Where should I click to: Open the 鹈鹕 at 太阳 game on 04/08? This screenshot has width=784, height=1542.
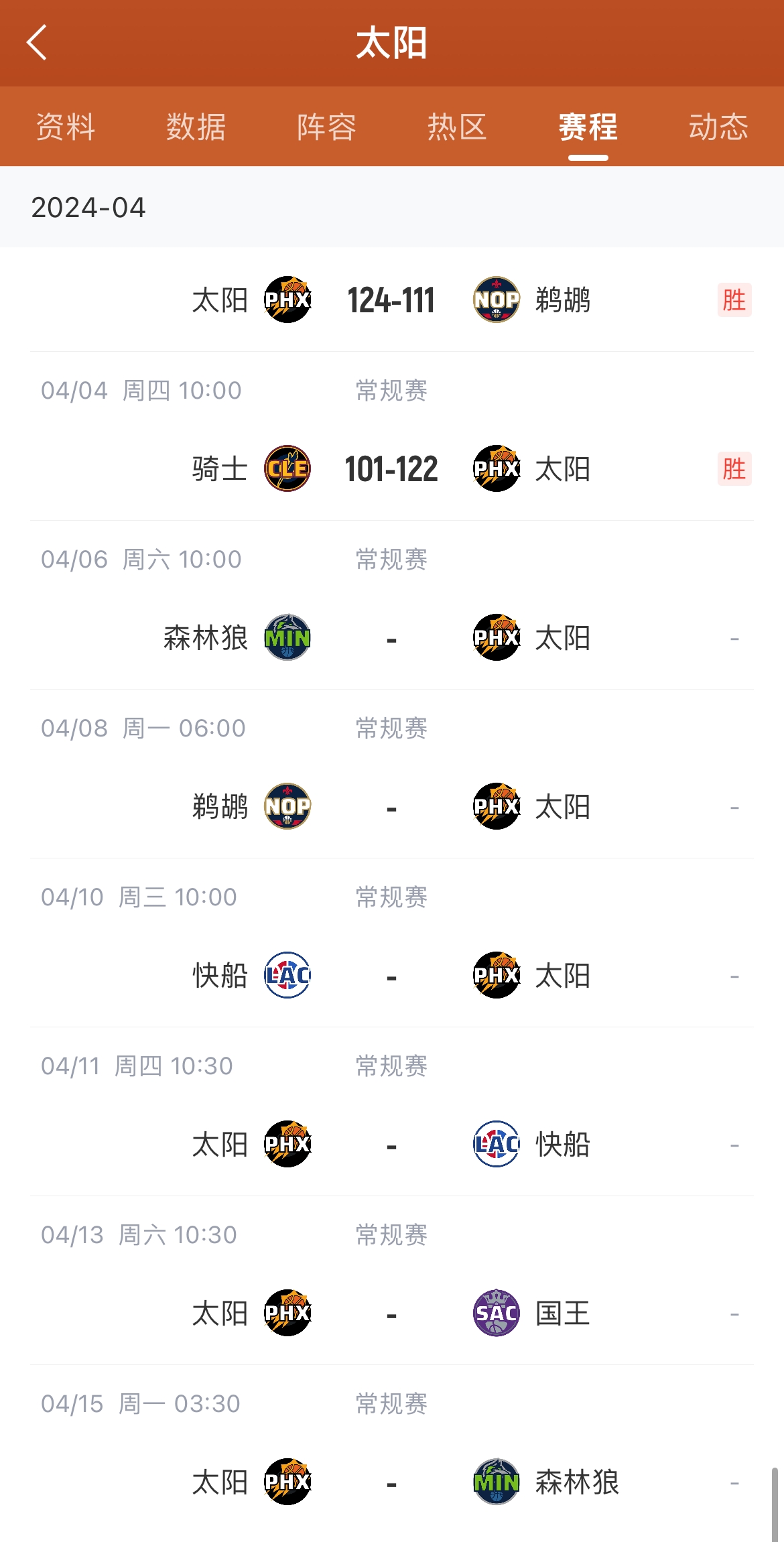click(391, 806)
